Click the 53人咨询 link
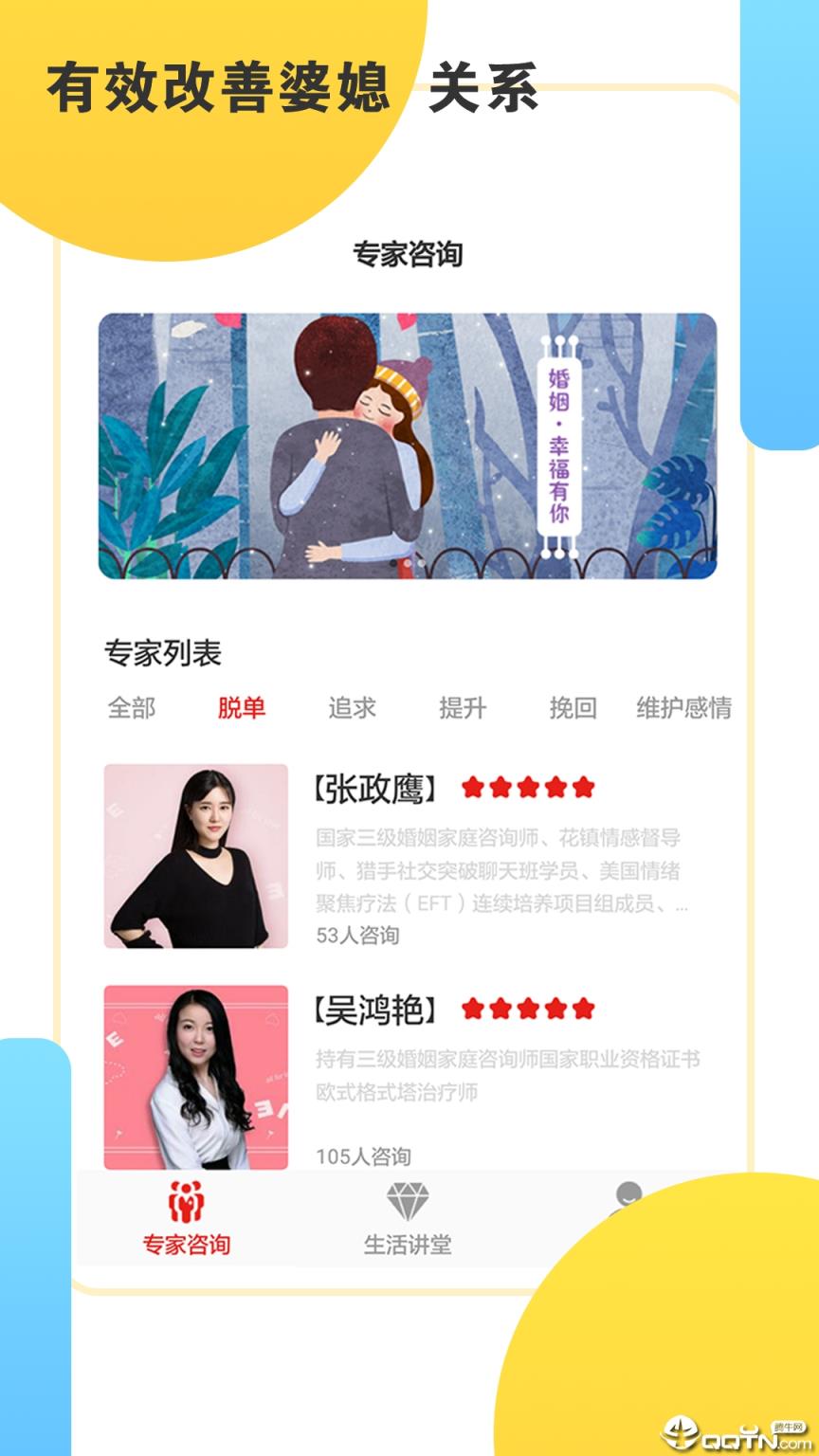This screenshot has width=819, height=1456. click(360, 935)
